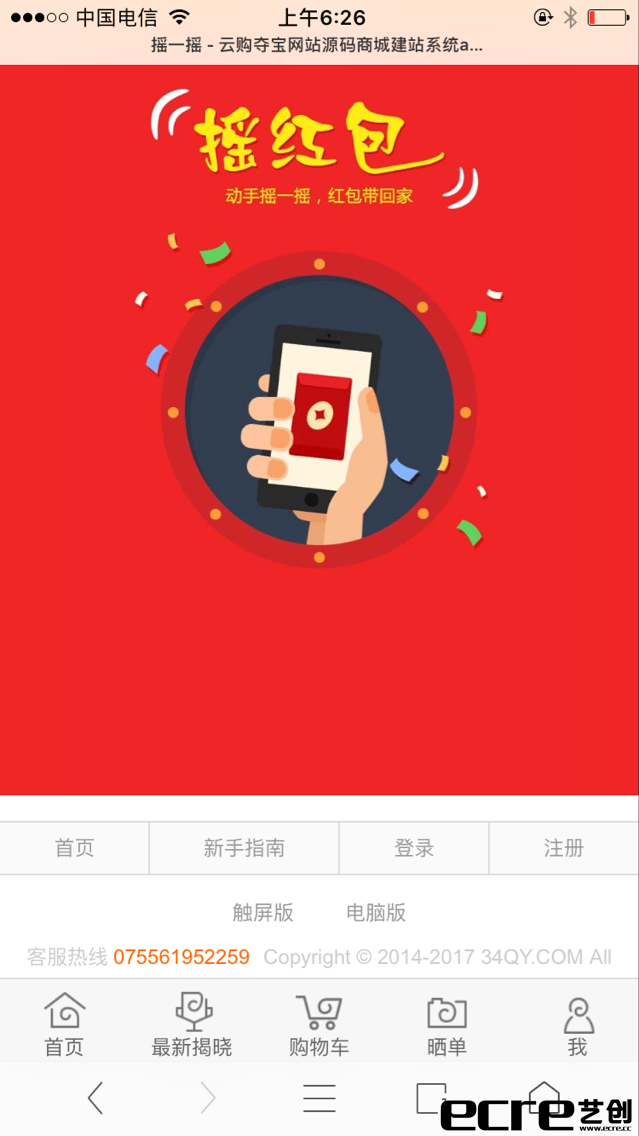Viewport: 639px width, 1136px height.
Task: Open 新手指南 beginner guide
Action: pos(244,849)
